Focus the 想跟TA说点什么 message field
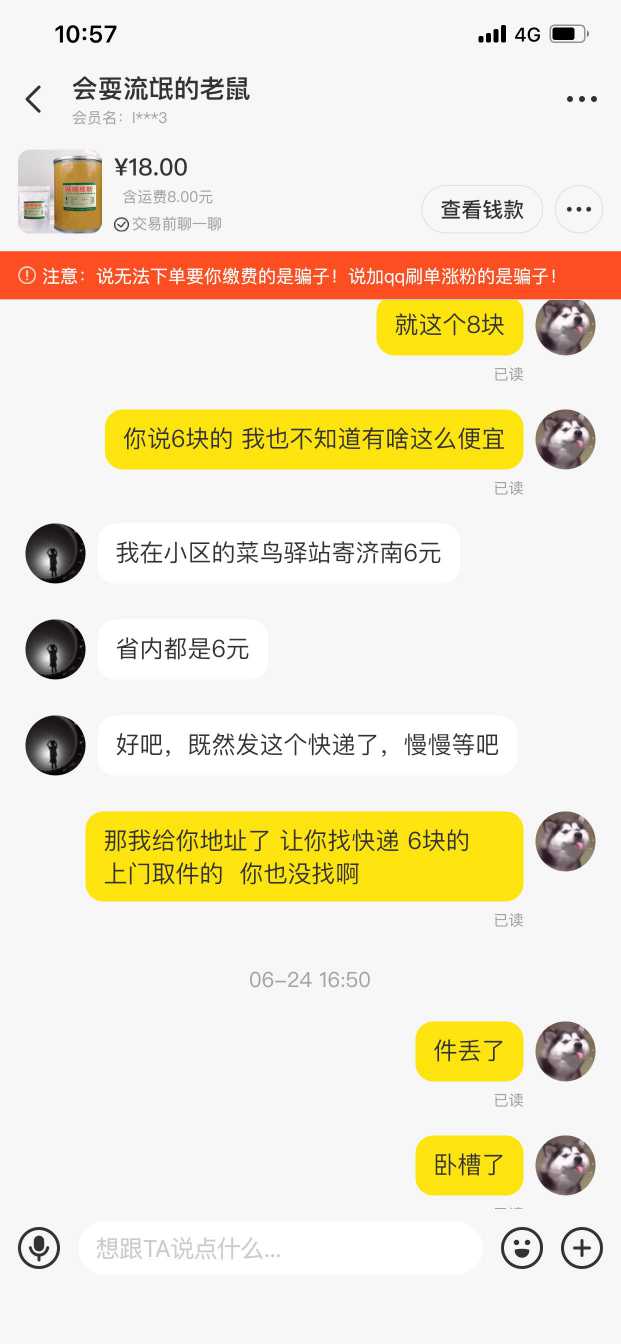This screenshot has width=621, height=1344. pos(280,1248)
